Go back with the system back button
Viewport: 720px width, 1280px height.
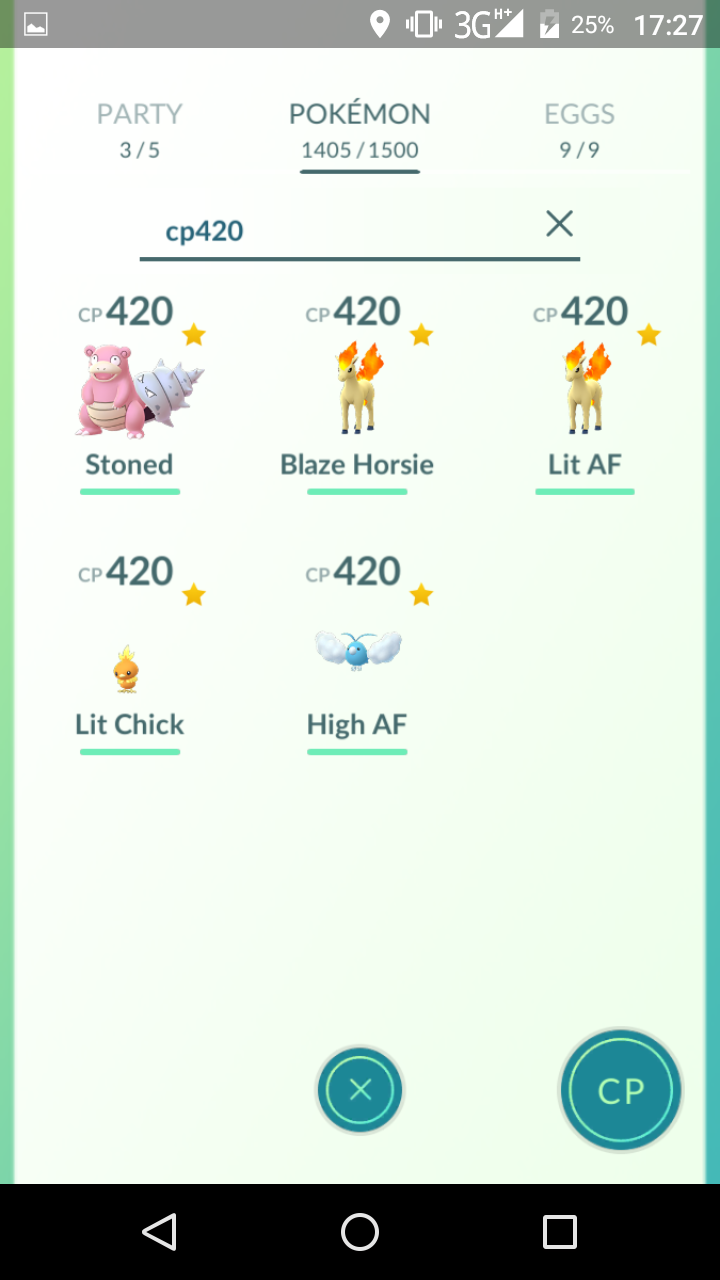point(160,1232)
